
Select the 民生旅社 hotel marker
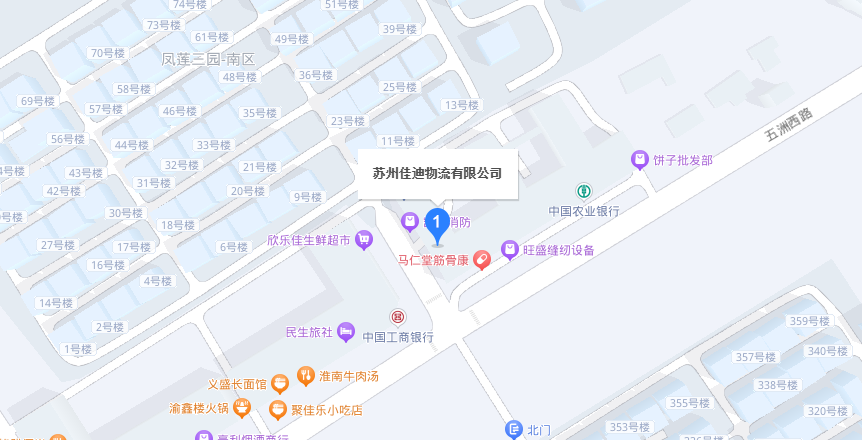(345, 331)
